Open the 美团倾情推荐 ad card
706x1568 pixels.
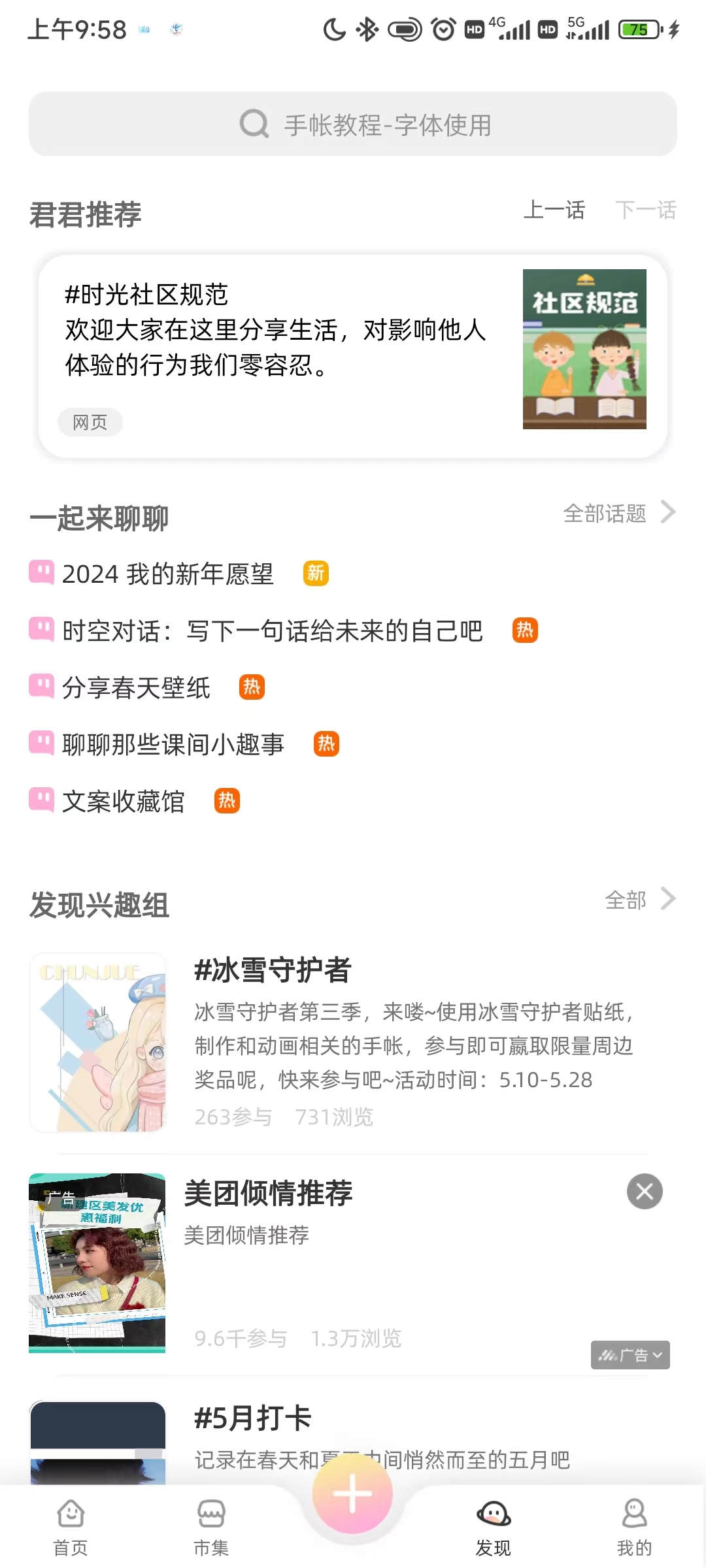tap(327, 1264)
